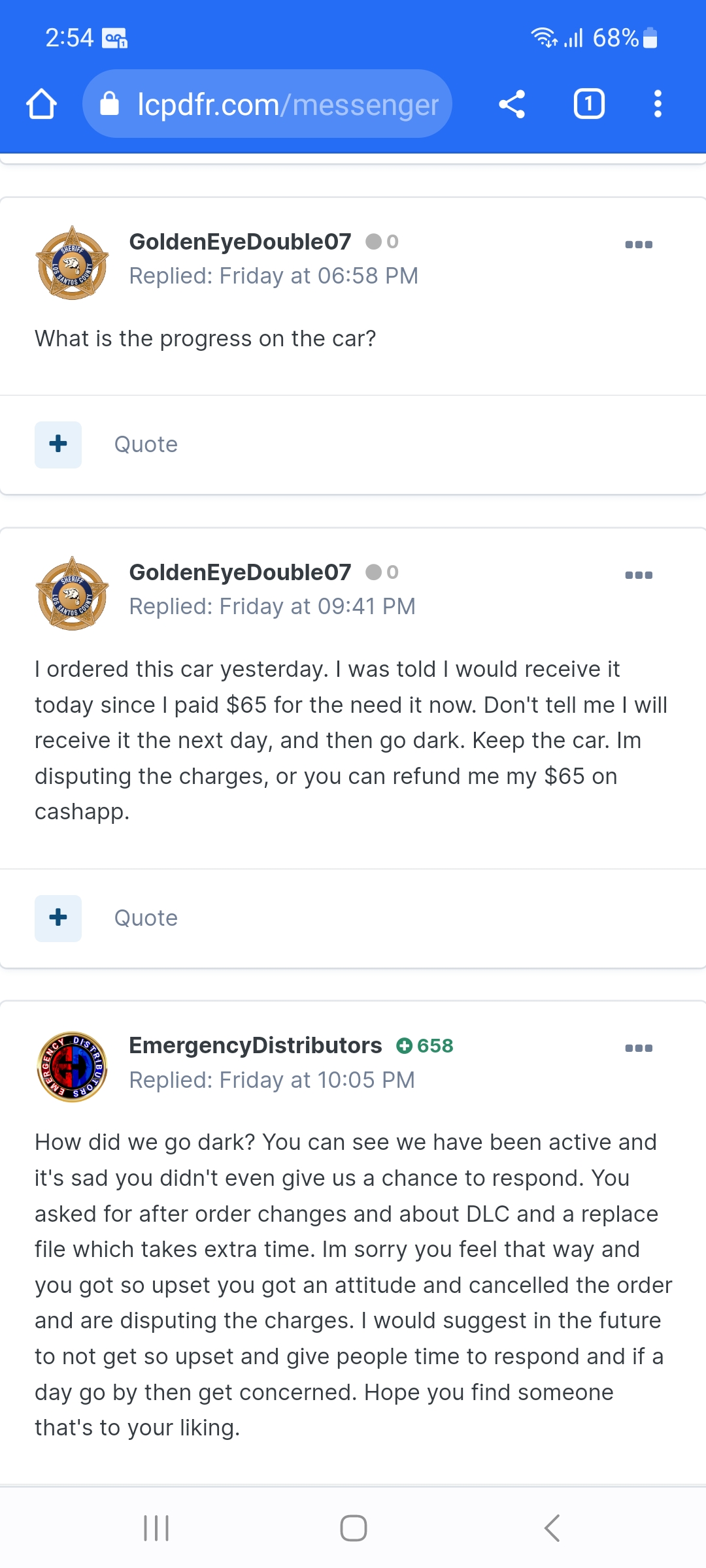Open the recent apps view
Screen dimensions: 706x1568
tap(156, 1528)
